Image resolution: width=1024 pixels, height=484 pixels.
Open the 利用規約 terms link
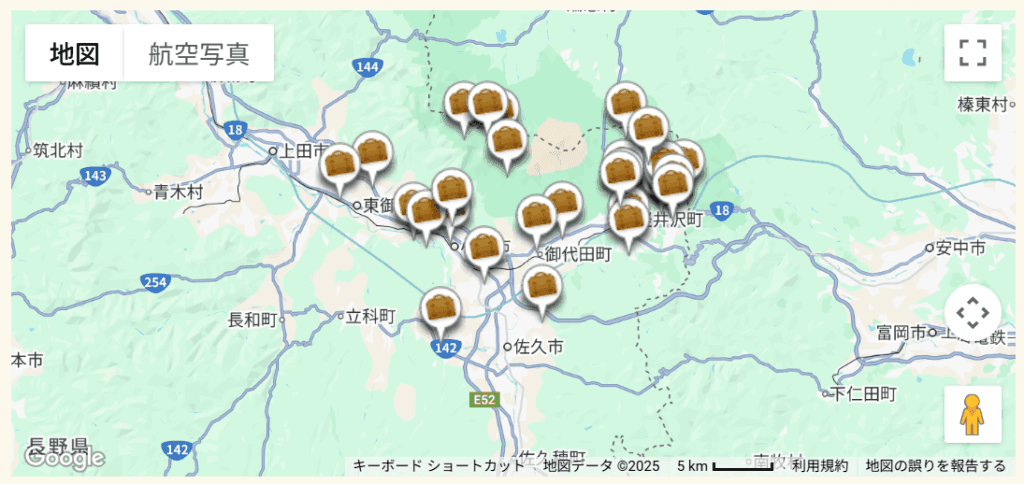pos(820,466)
